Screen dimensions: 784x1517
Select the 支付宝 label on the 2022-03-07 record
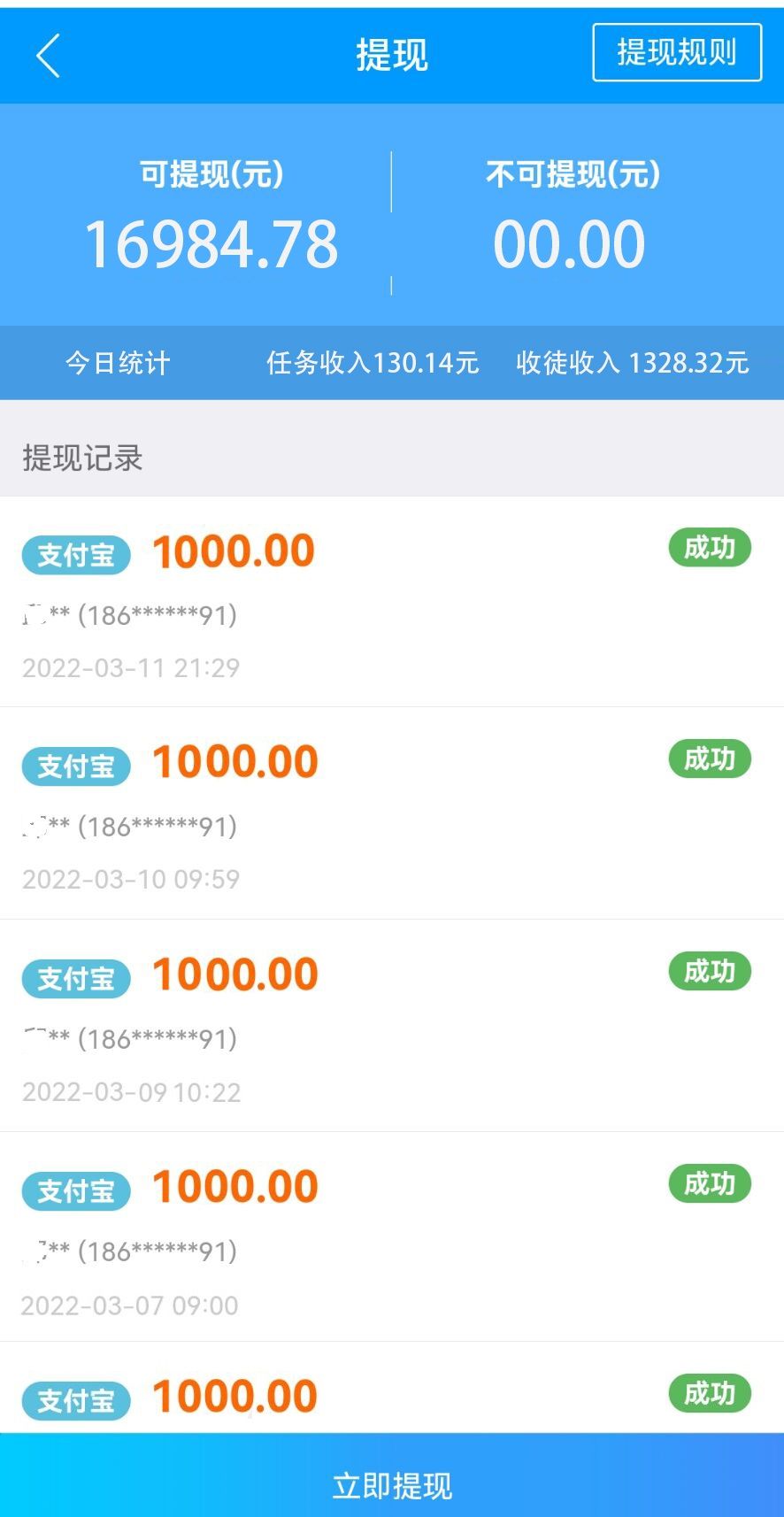75,1190
